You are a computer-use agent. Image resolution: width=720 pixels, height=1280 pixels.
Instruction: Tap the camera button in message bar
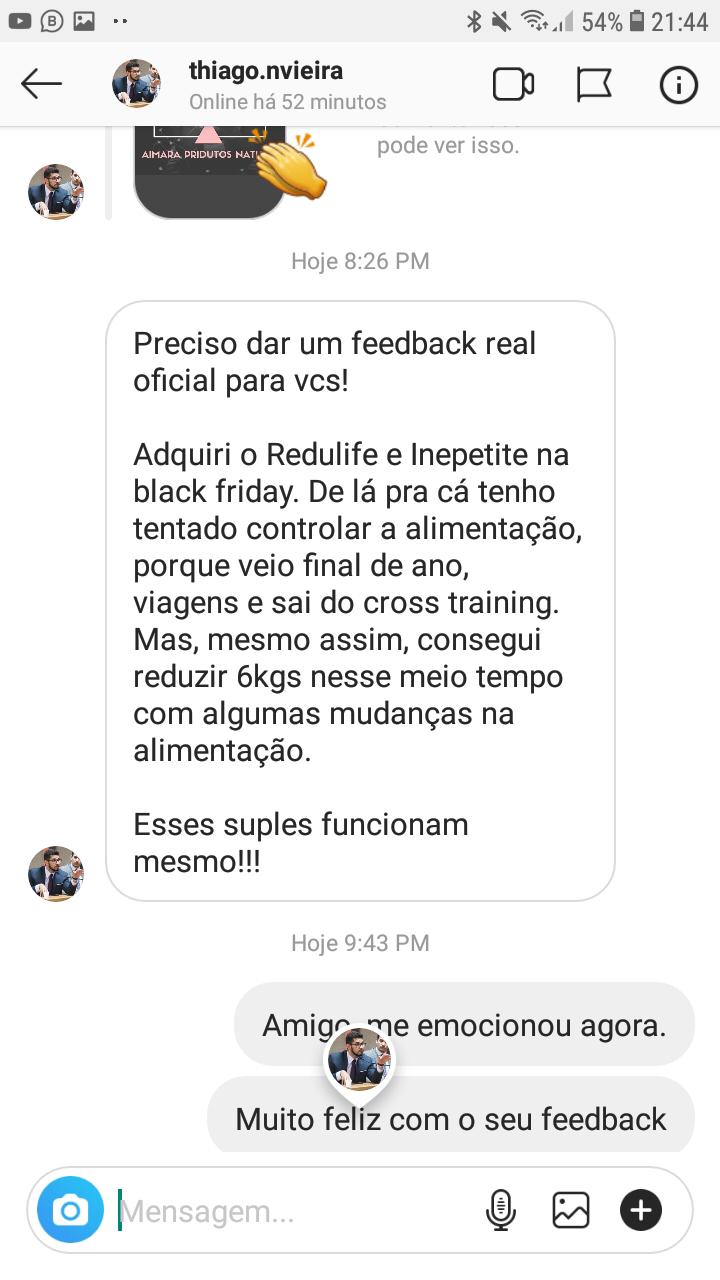tap(70, 1211)
